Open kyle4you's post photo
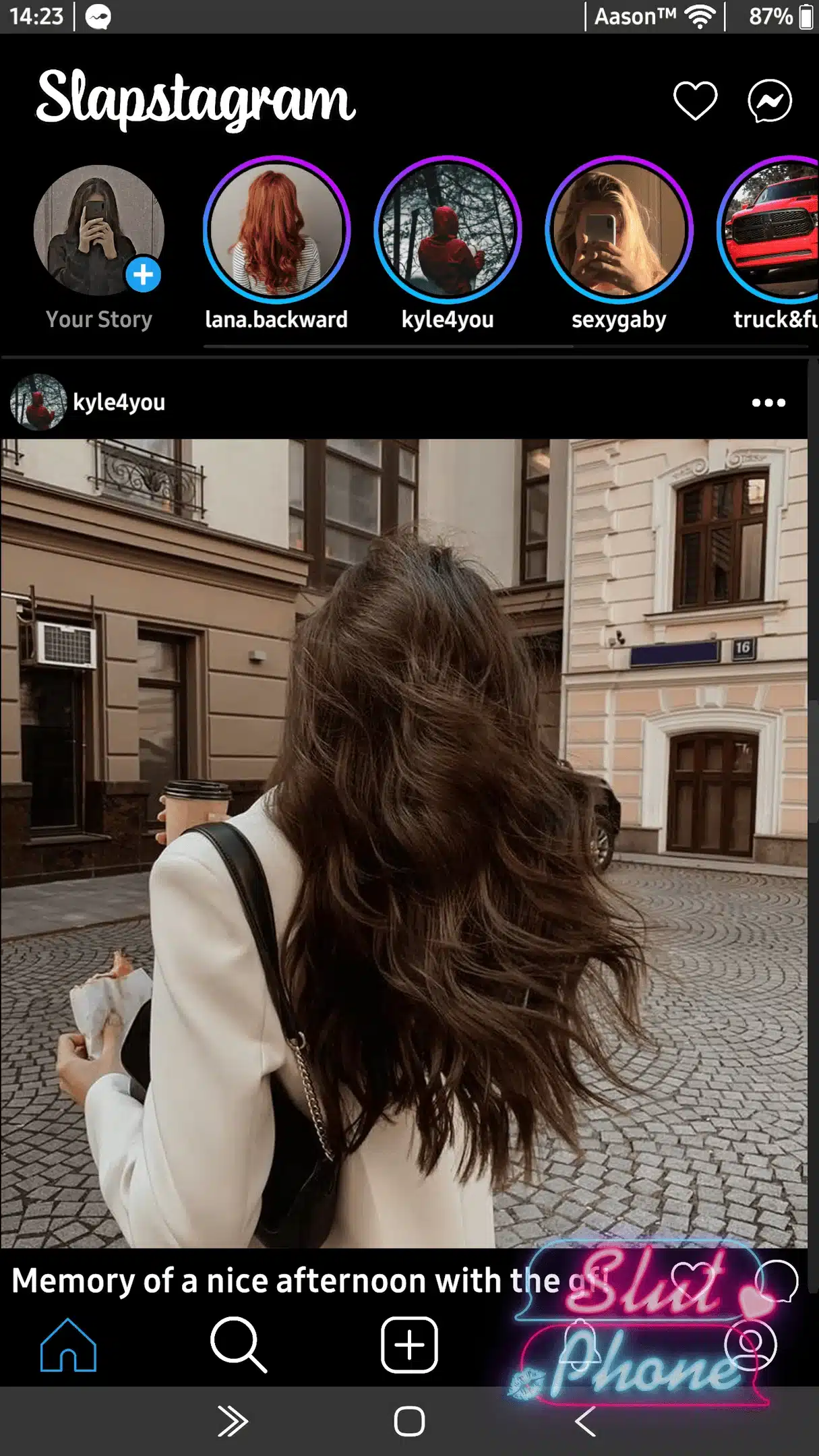The height and width of the screenshot is (1456, 819). (x=404, y=843)
